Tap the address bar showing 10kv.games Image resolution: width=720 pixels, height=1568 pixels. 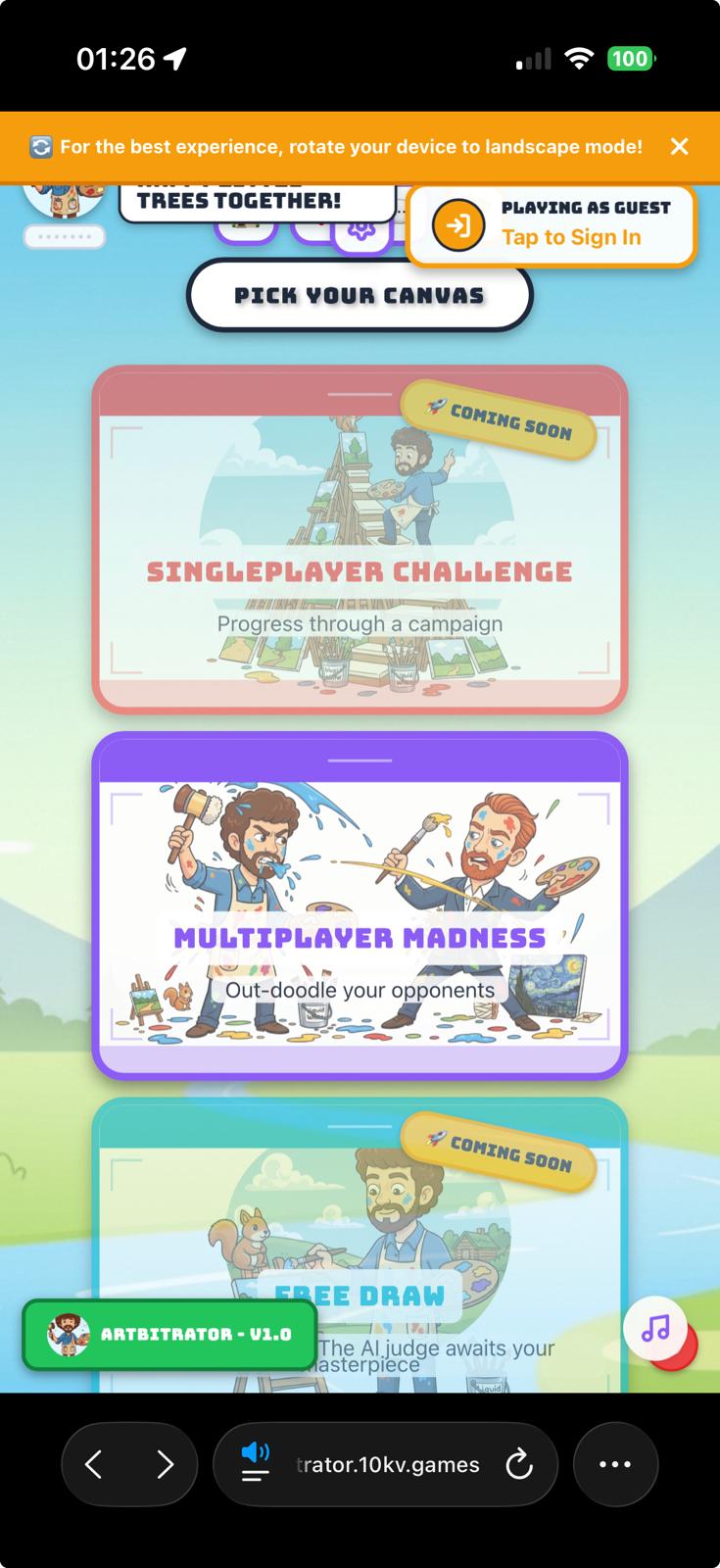coord(387,1464)
